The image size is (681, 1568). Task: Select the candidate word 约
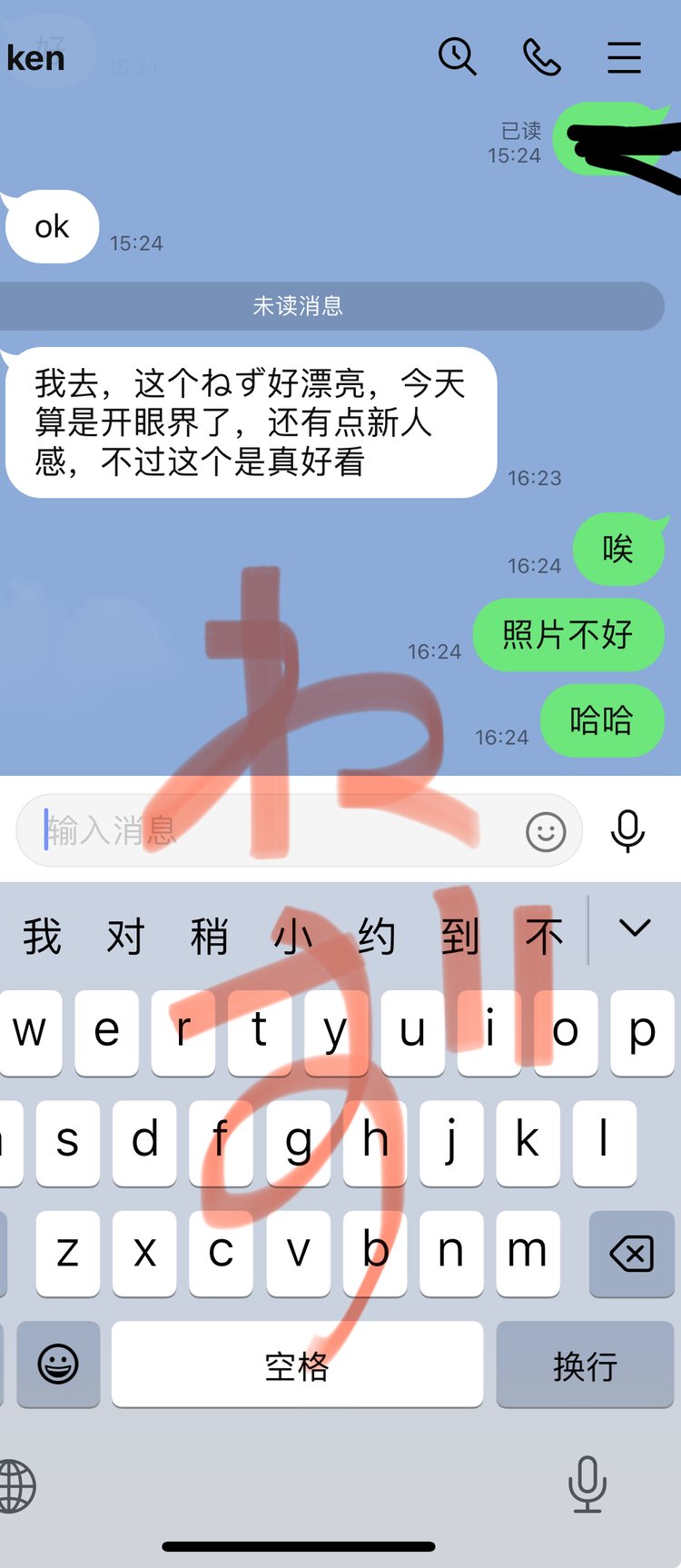(x=376, y=936)
